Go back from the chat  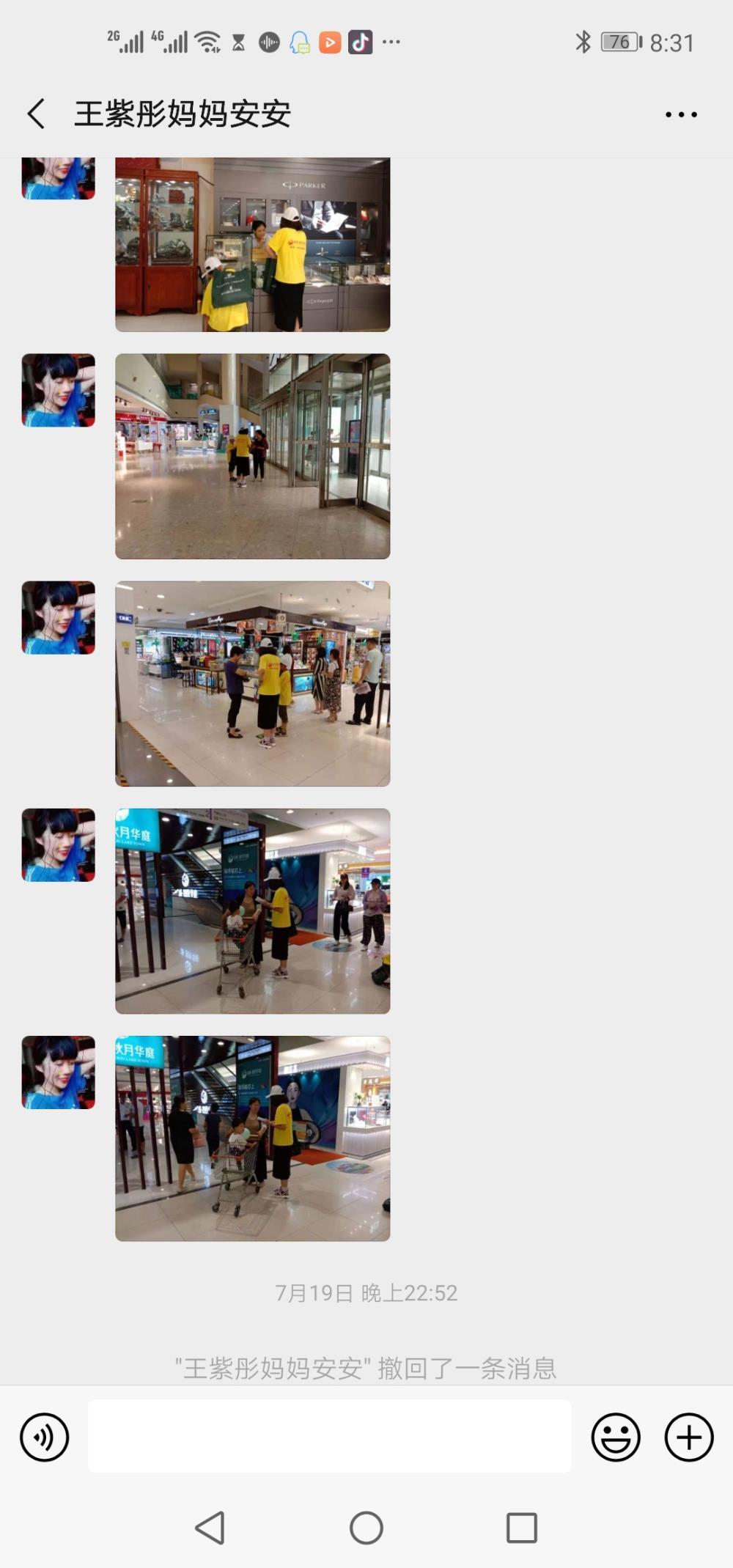click(x=37, y=114)
